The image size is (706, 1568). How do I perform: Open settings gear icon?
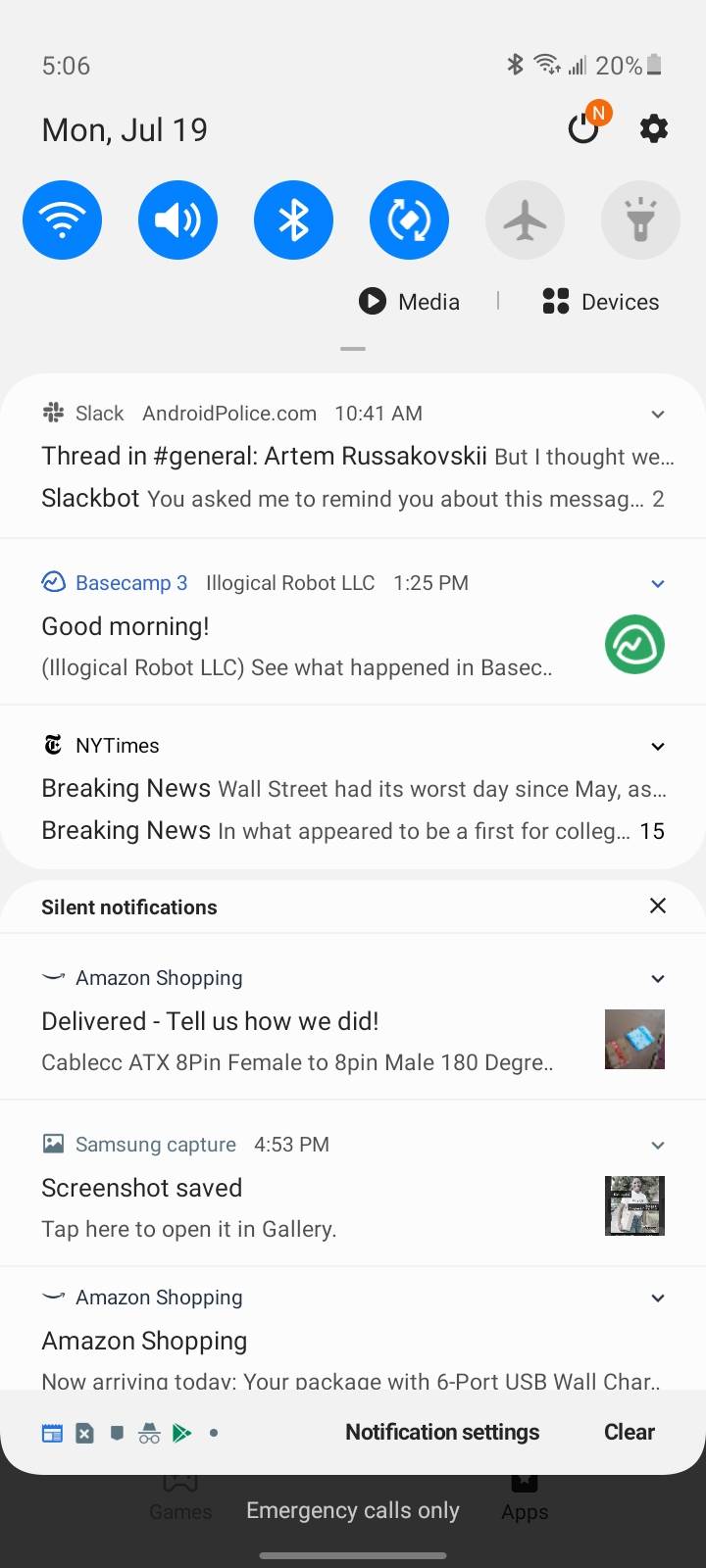pyautogui.click(x=654, y=128)
